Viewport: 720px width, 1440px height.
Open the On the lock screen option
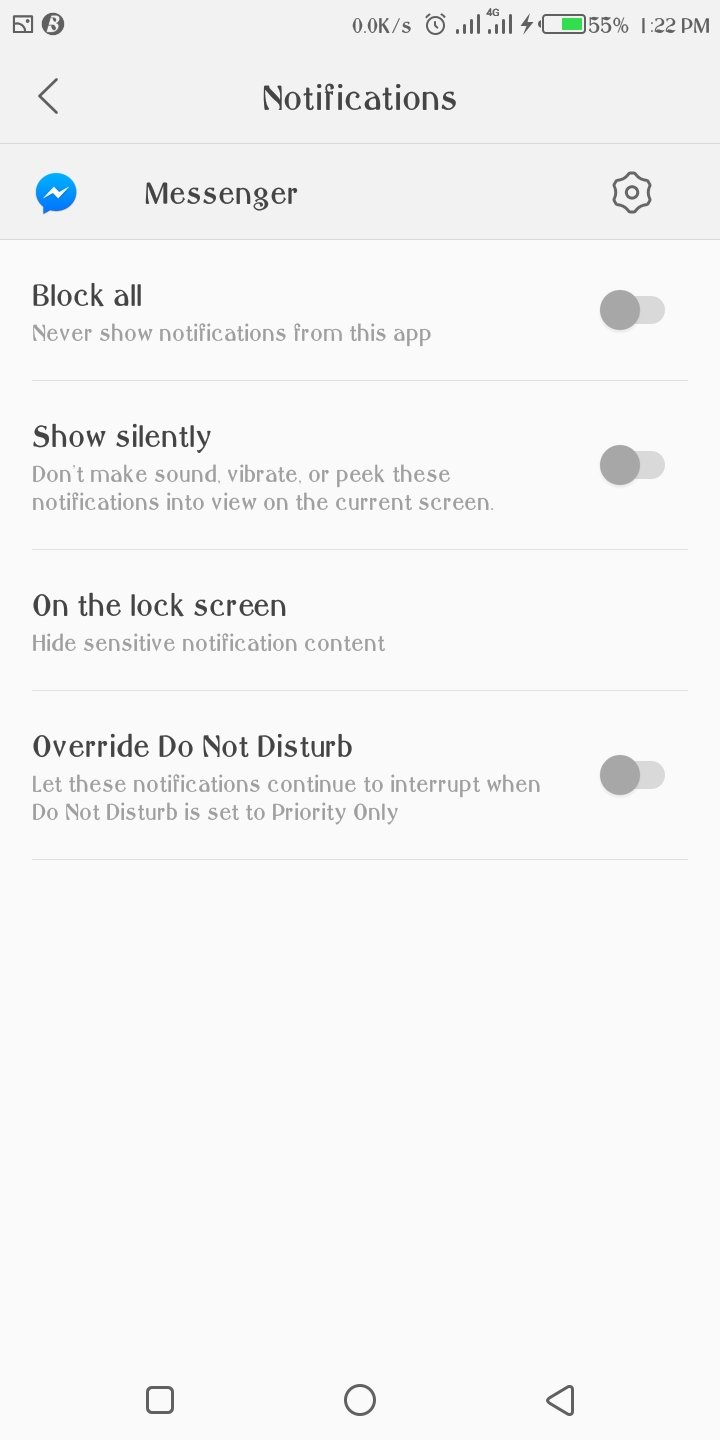point(360,621)
